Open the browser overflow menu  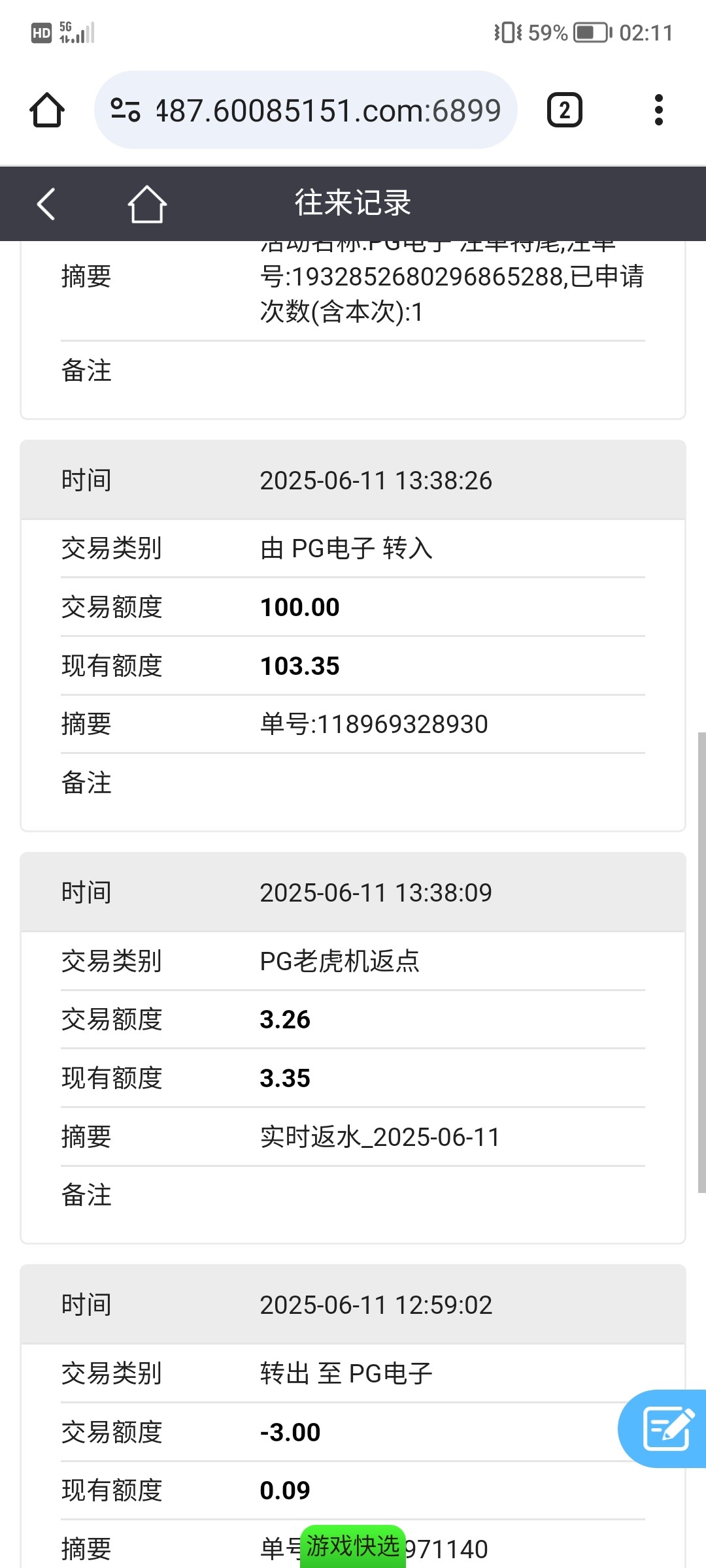click(658, 110)
